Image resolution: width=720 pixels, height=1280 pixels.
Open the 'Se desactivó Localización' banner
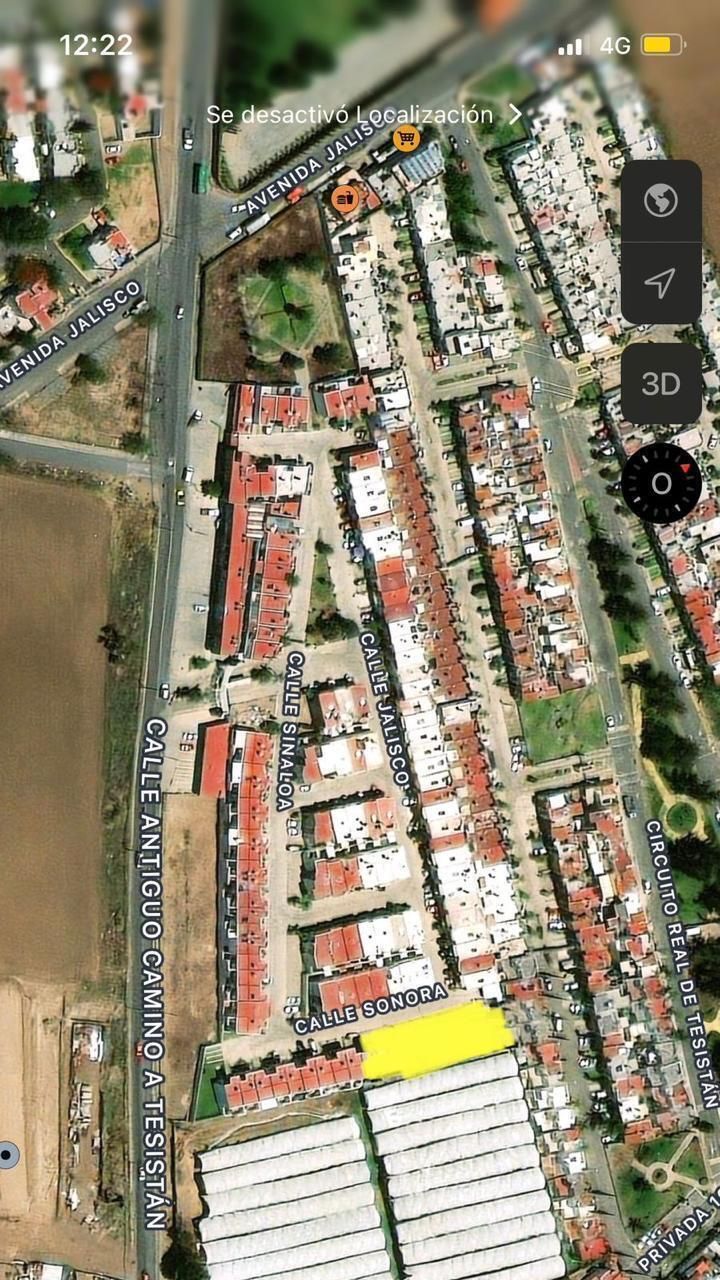[365, 114]
